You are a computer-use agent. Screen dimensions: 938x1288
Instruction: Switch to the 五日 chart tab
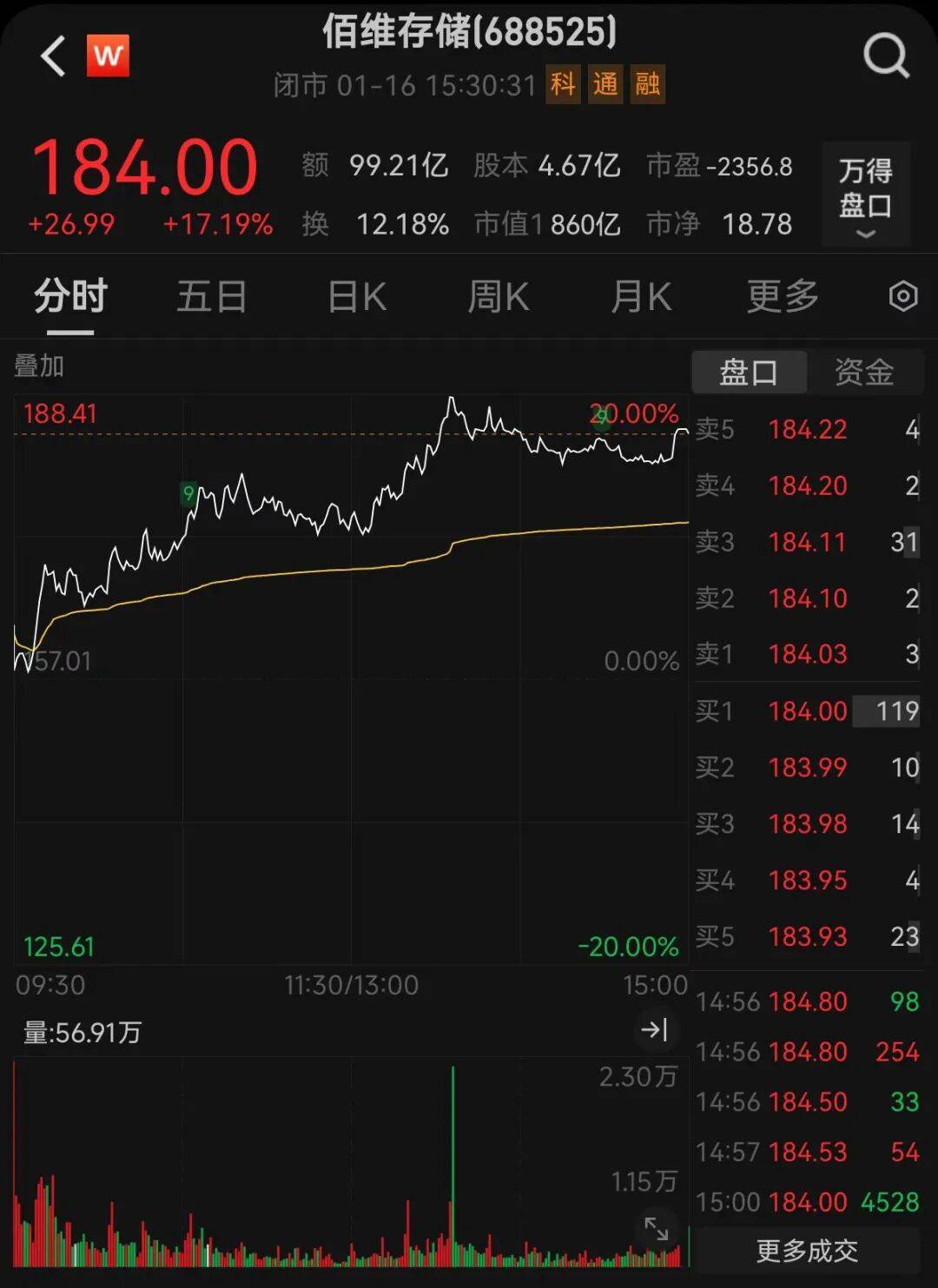212,297
